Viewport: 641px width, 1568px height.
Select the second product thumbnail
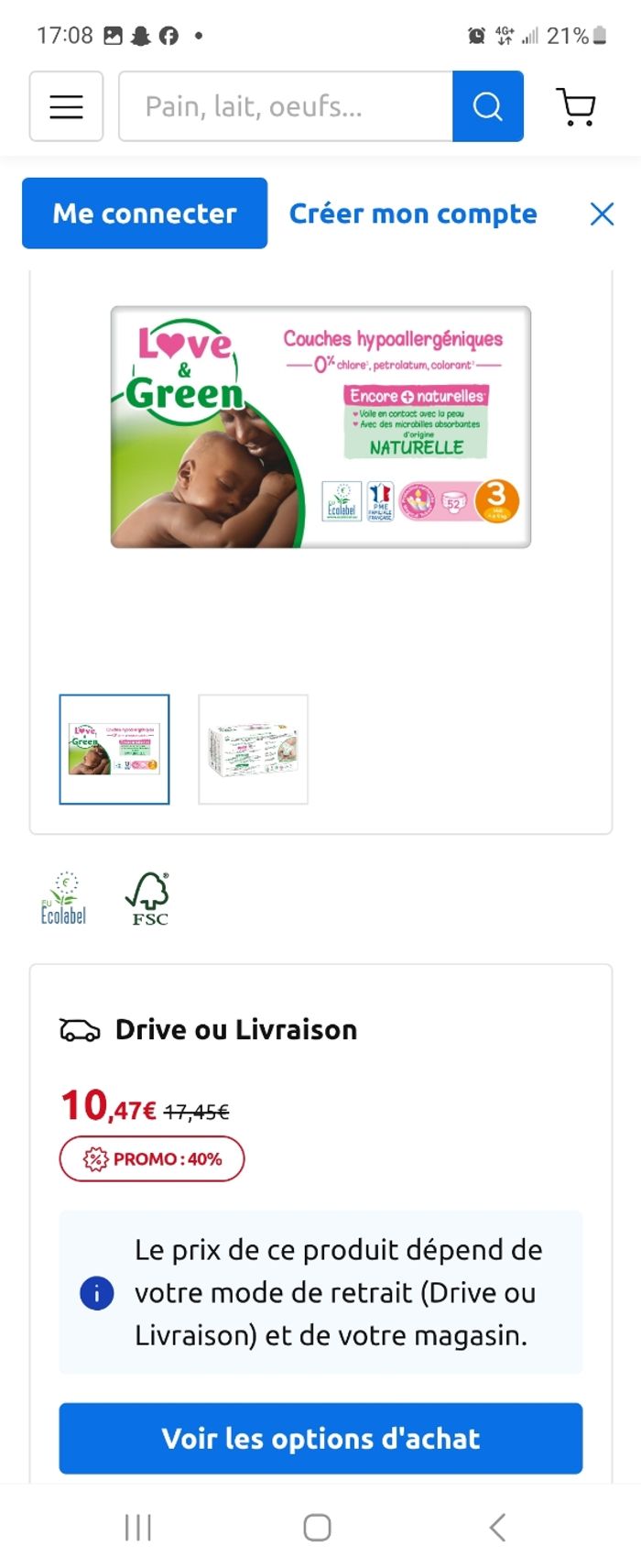(x=254, y=749)
